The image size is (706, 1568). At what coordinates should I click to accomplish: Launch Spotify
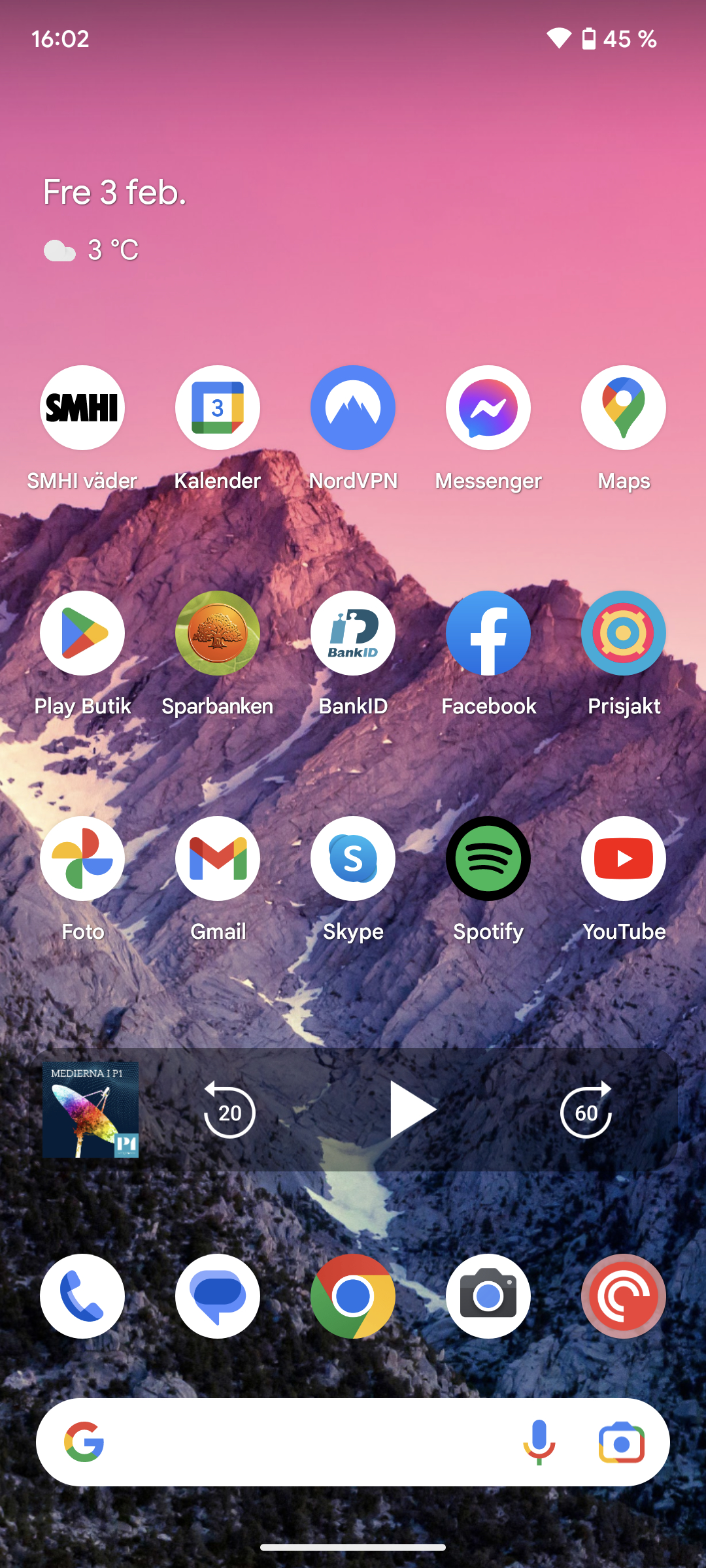[x=488, y=858]
